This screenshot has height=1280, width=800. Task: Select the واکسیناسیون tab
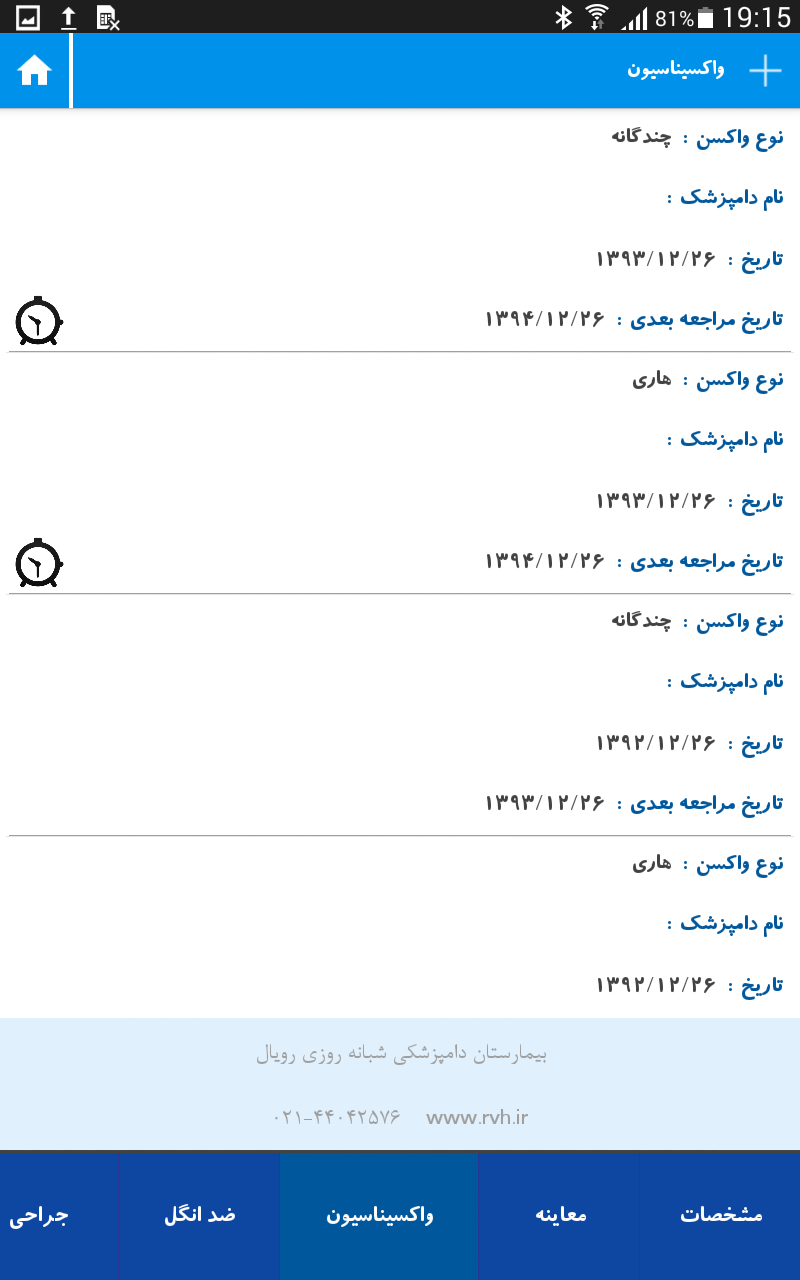pyautogui.click(x=379, y=1215)
